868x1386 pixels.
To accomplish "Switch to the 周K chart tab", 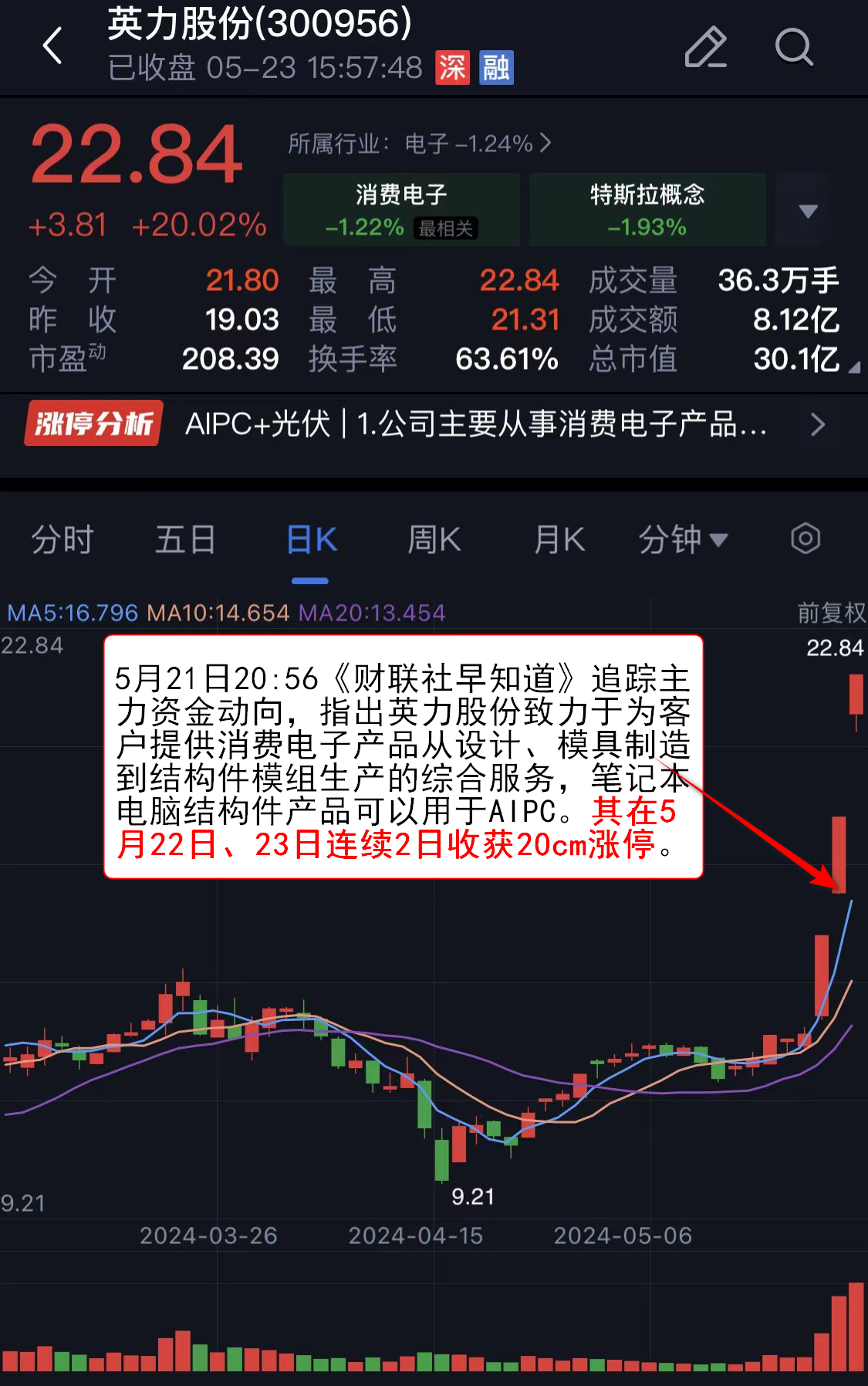I will click(x=434, y=539).
